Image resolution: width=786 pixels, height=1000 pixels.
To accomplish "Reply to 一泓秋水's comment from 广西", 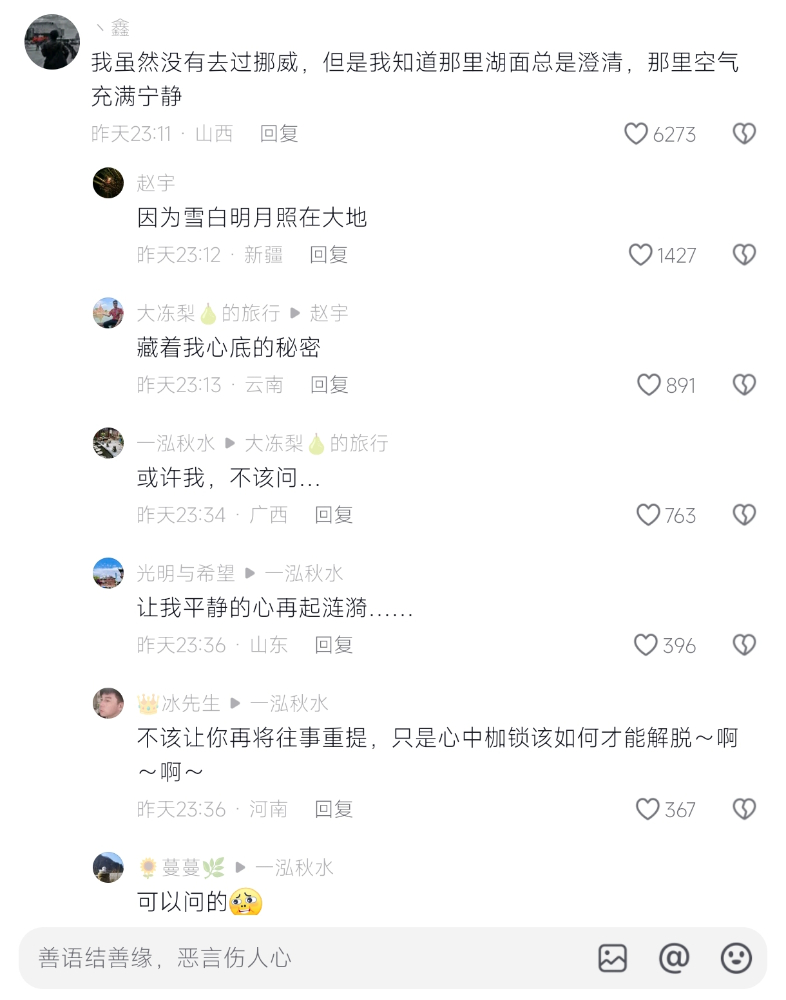I will (x=334, y=515).
